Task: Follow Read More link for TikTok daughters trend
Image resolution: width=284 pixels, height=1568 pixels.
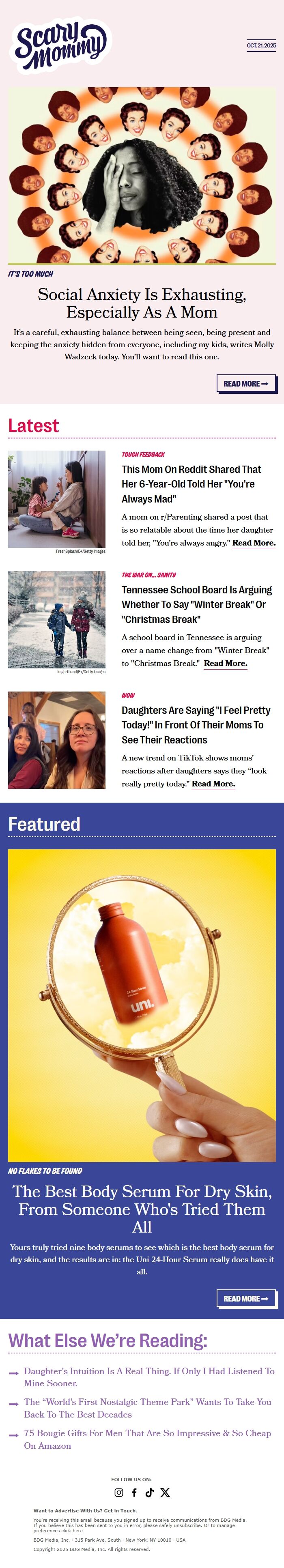Action: pos(213,784)
